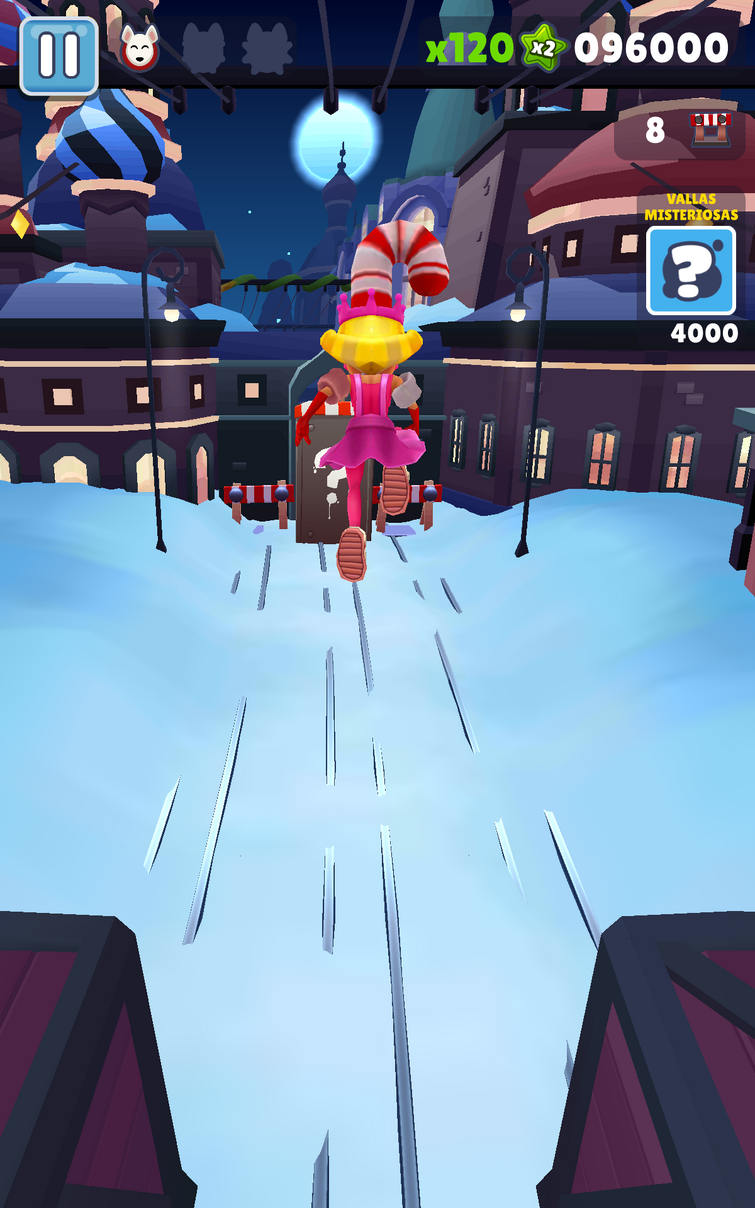Screen dimensions: 755x1208
Task: Pause the game
Action: pos(59,55)
